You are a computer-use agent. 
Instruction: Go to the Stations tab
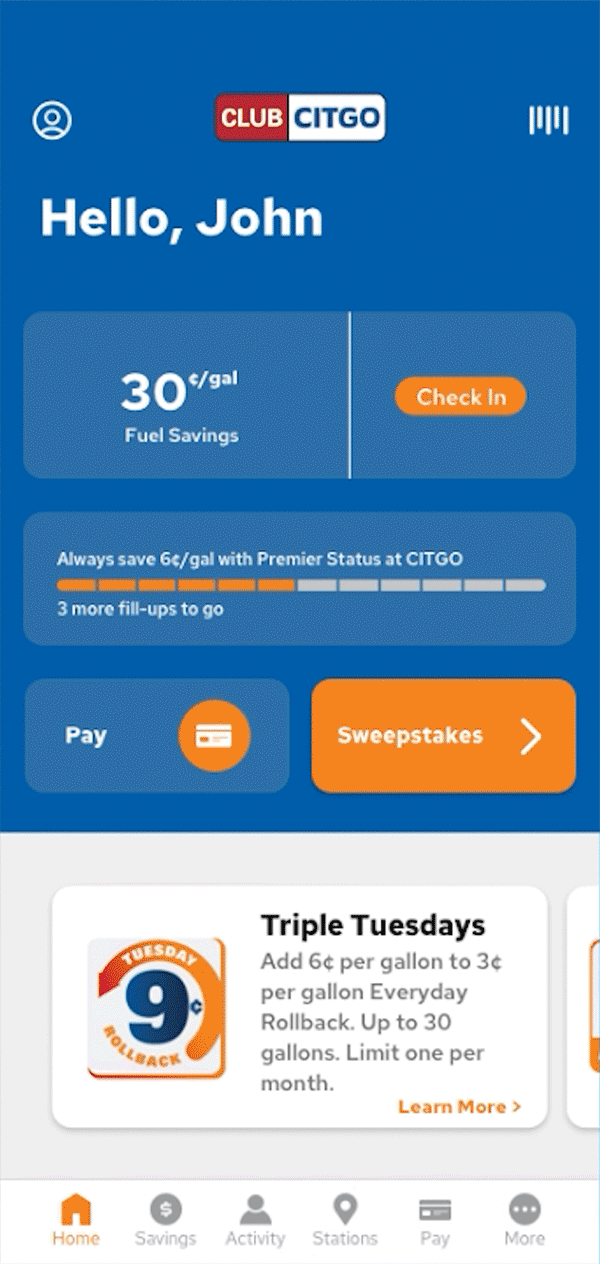(x=345, y=1221)
